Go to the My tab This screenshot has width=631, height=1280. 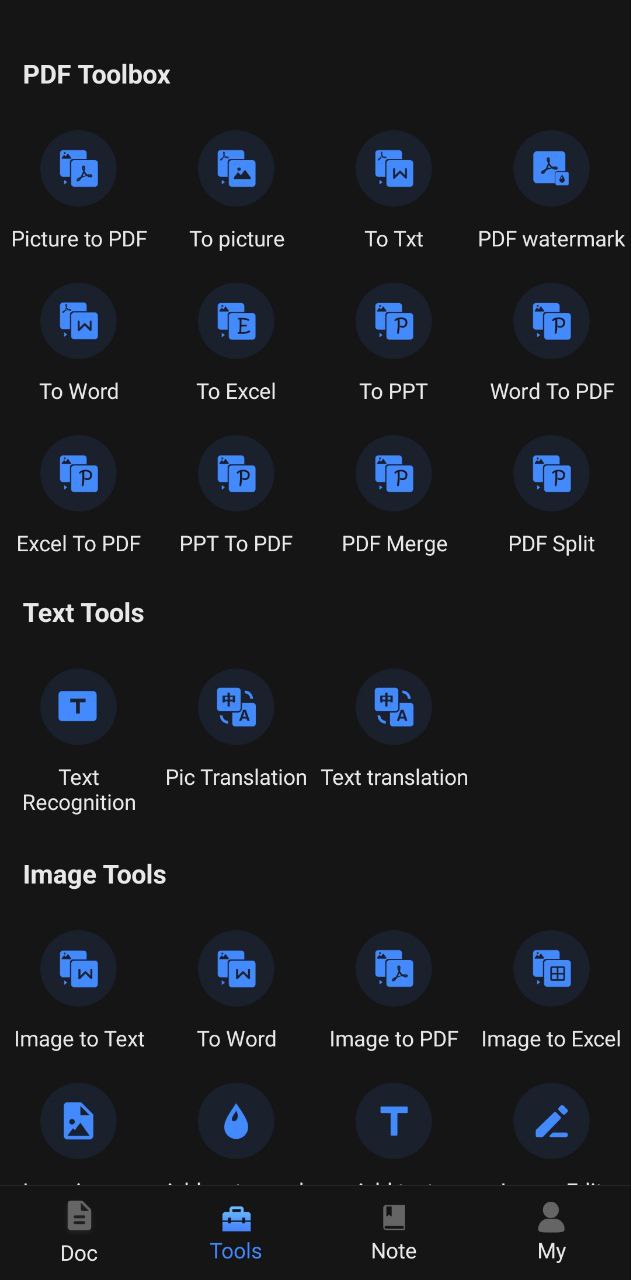point(551,1232)
